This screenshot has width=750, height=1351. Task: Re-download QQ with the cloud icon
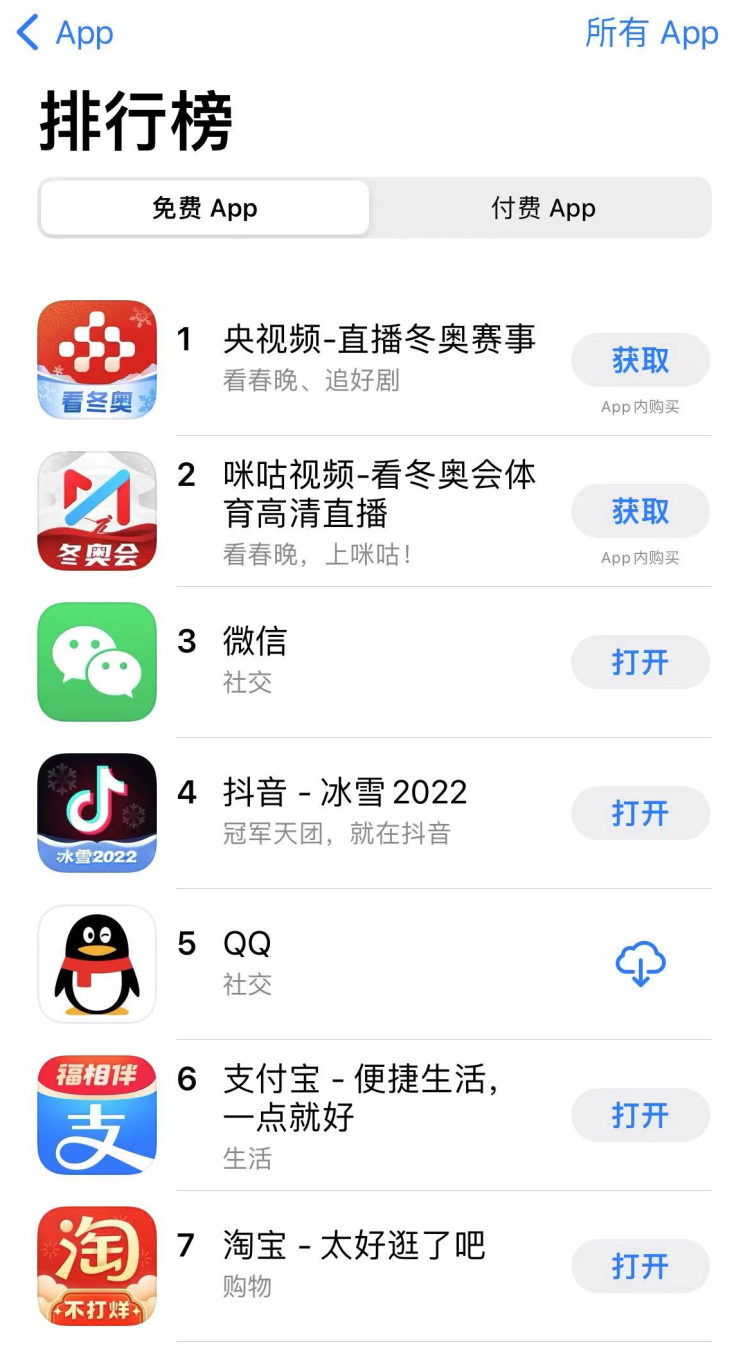click(640, 964)
